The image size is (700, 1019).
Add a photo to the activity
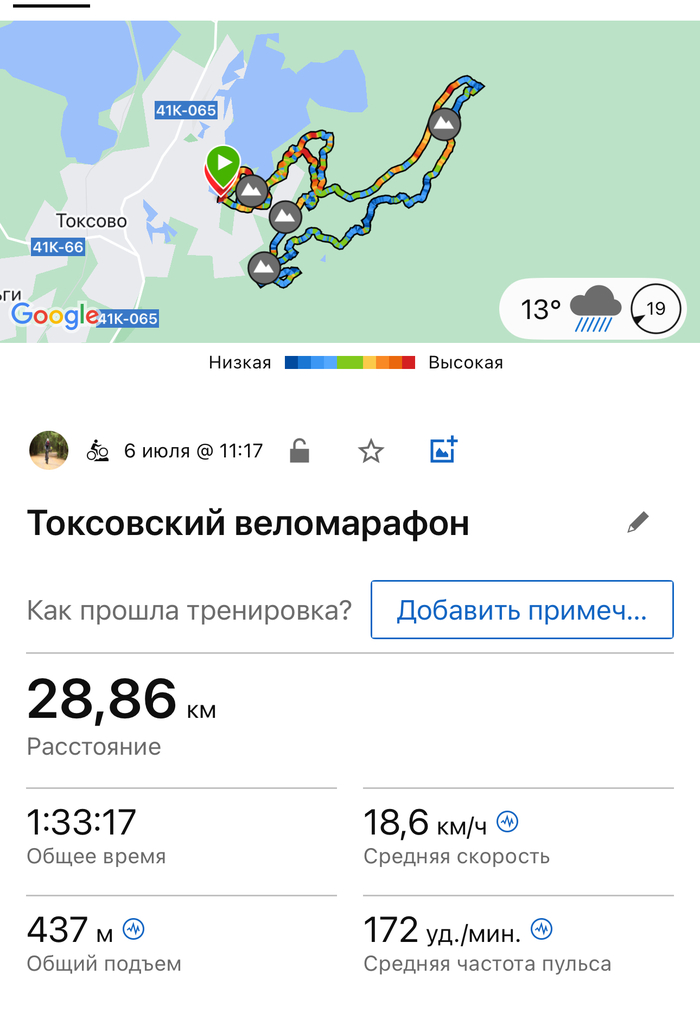click(x=443, y=450)
